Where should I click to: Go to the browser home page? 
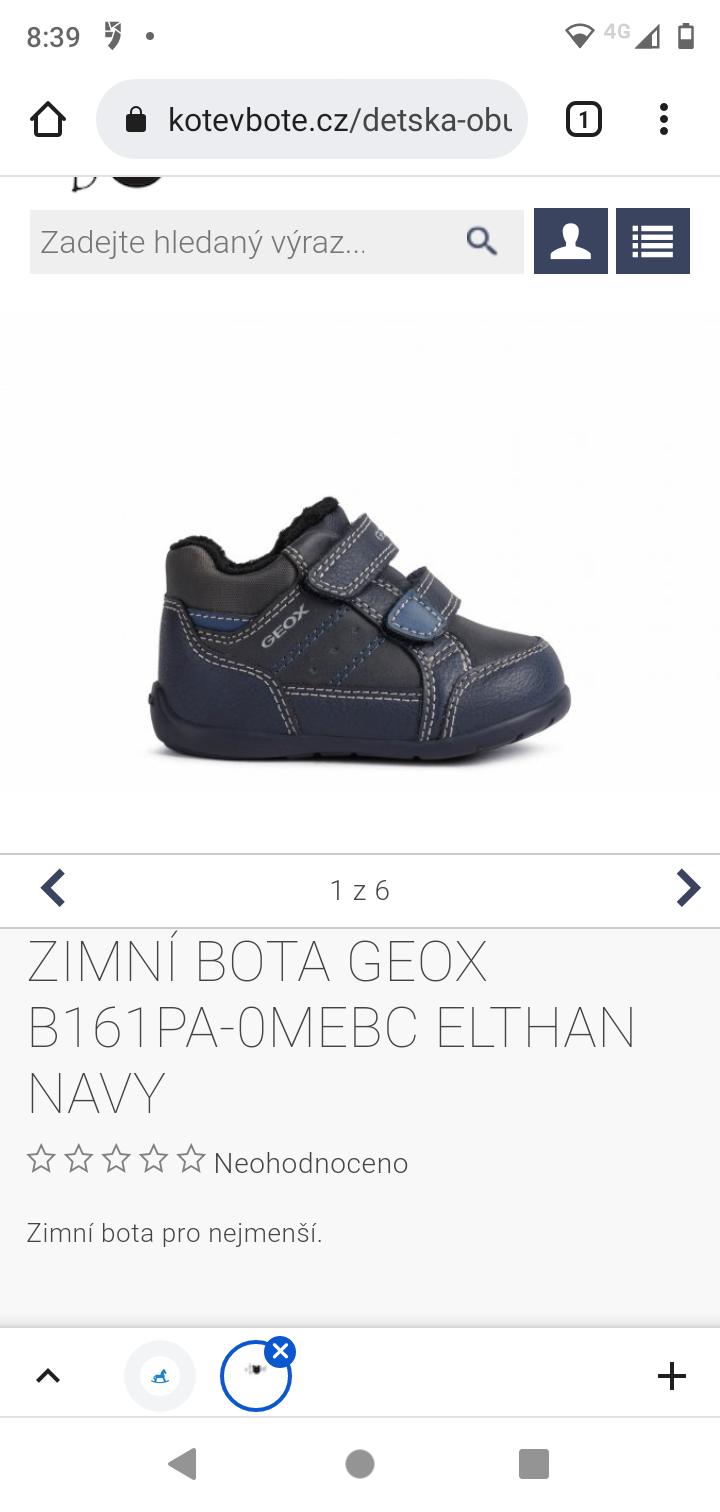(48, 120)
